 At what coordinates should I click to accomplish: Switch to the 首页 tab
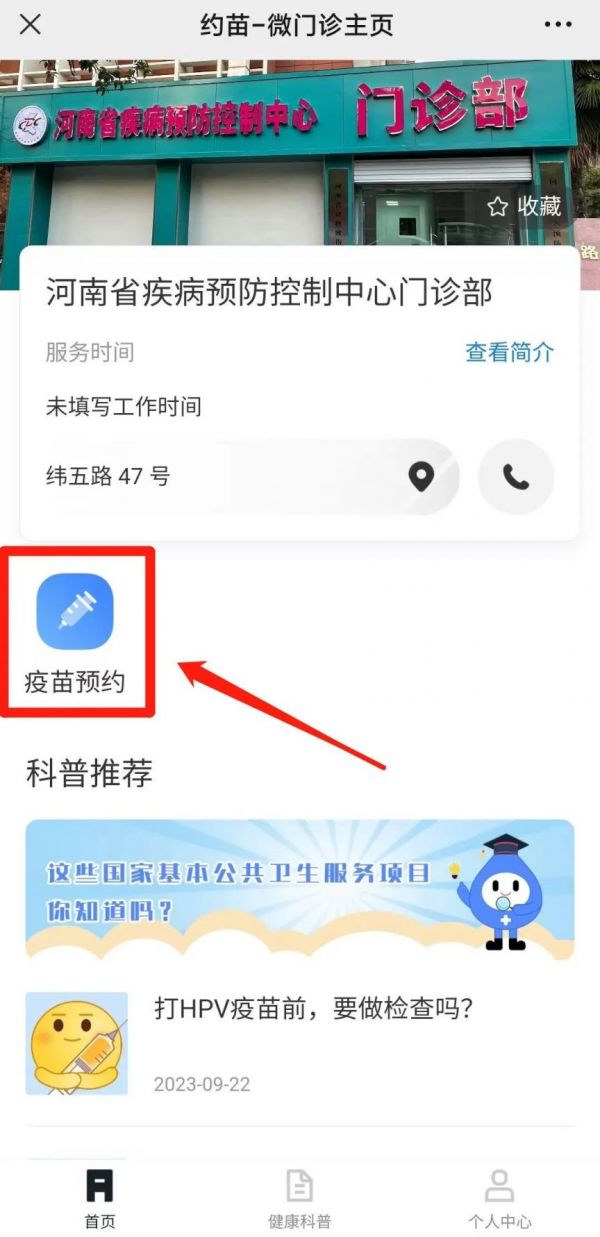(x=99, y=1198)
